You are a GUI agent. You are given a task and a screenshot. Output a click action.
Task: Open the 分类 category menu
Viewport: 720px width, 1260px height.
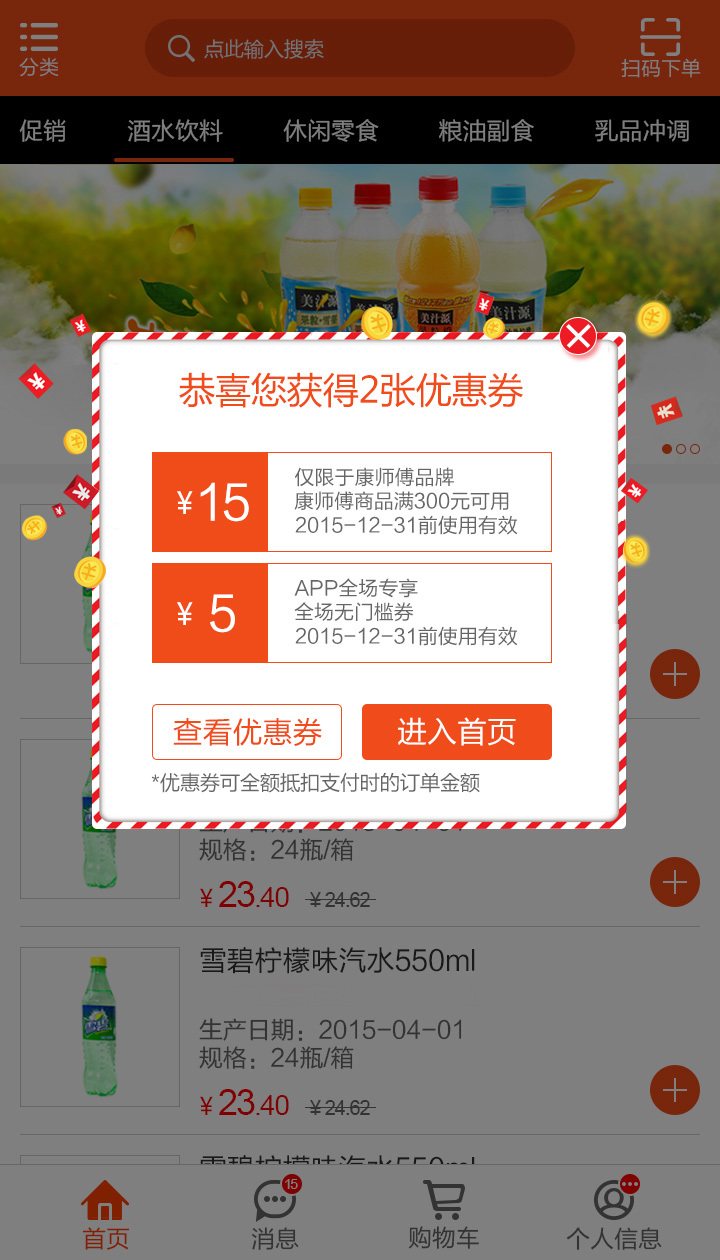(x=39, y=48)
